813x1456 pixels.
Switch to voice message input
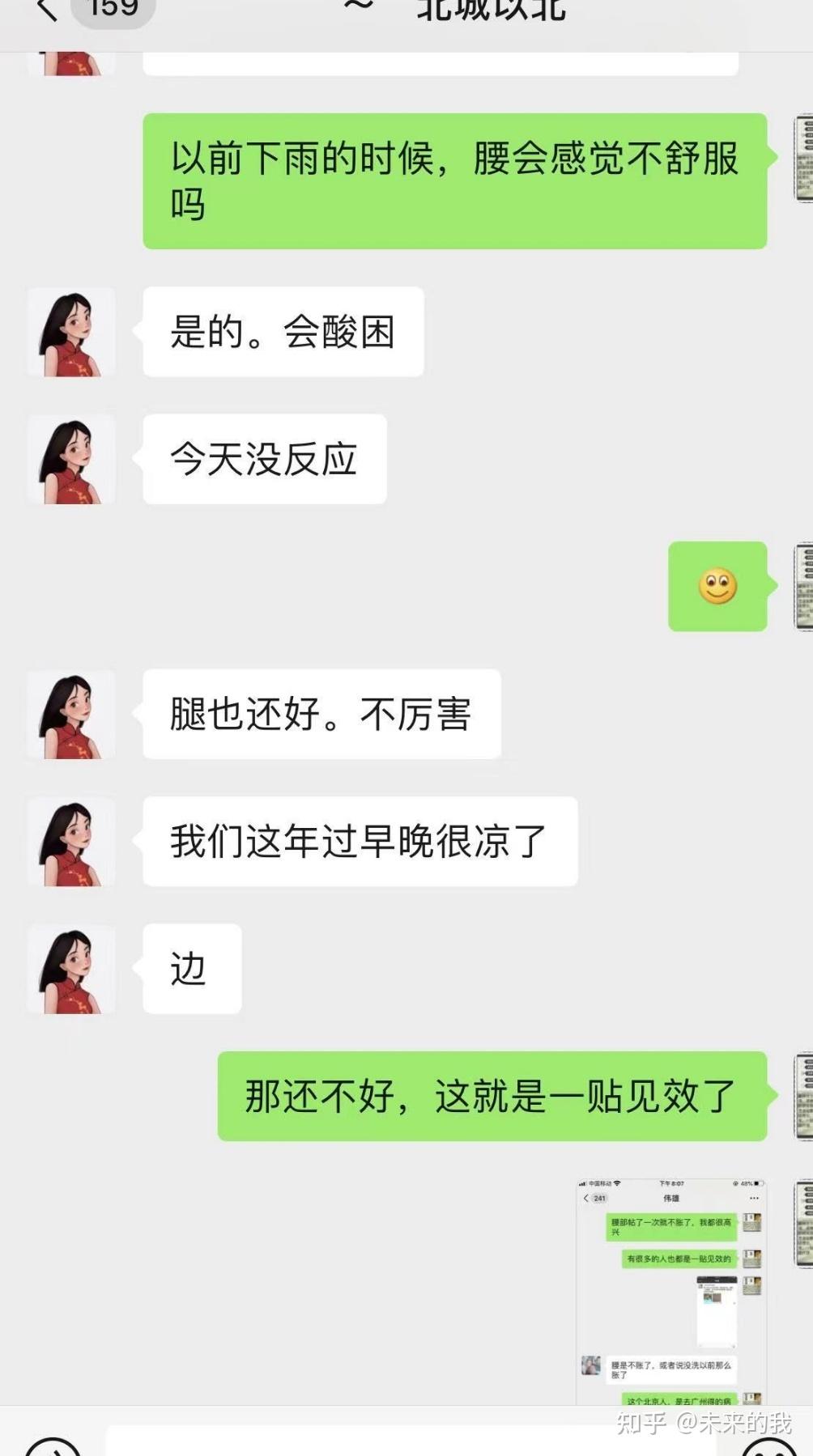pos(53,1445)
